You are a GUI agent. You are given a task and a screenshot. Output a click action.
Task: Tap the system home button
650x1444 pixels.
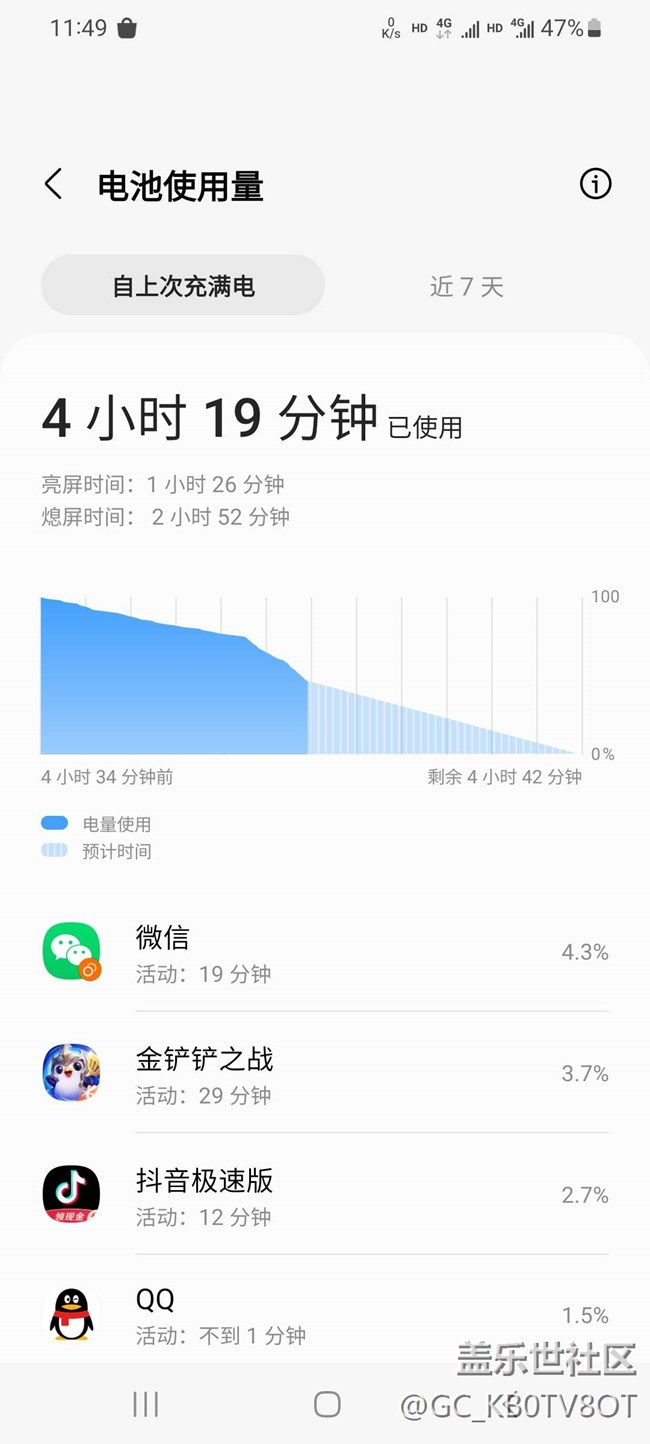tap(327, 1404)
